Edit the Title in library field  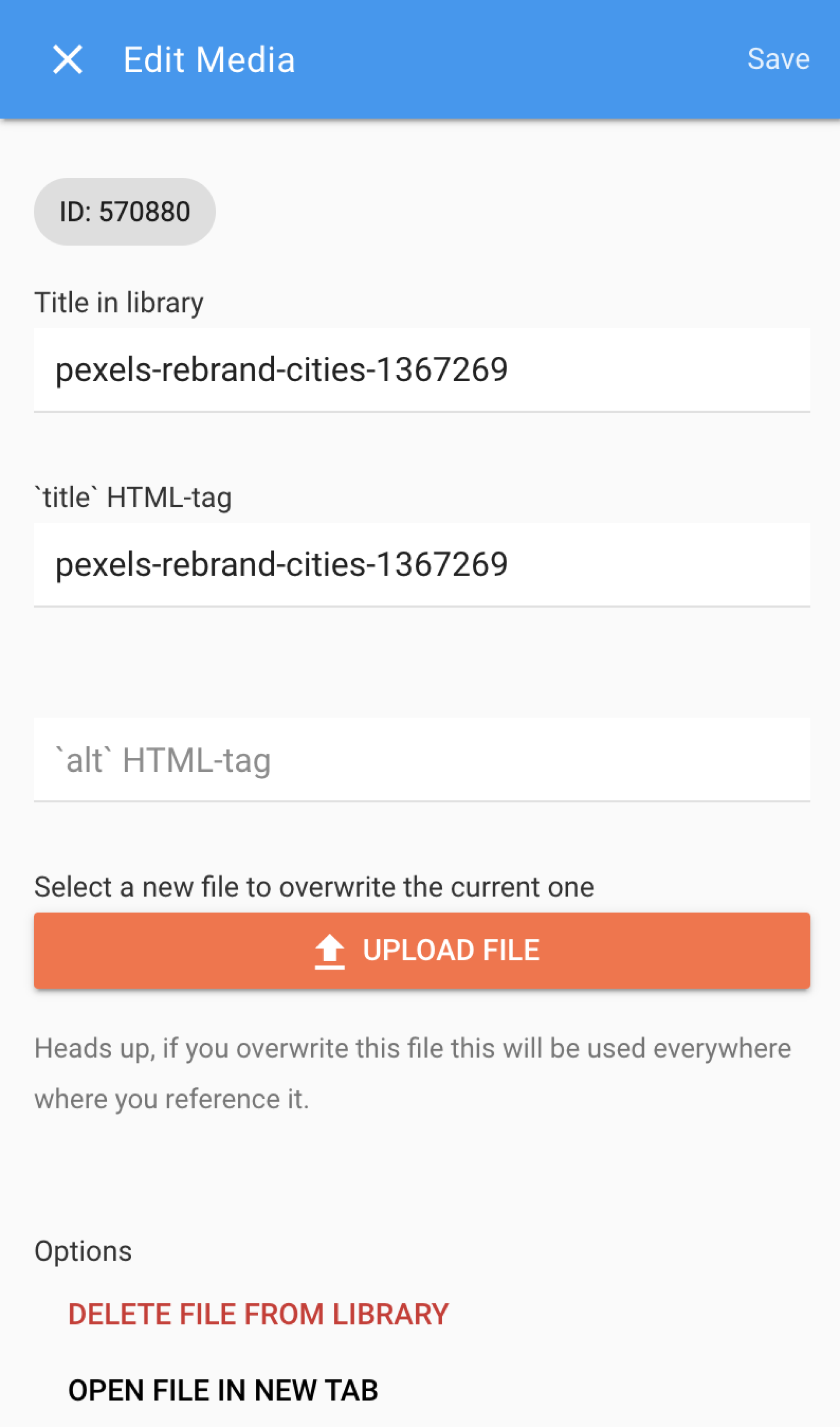[x=422, y=370]
